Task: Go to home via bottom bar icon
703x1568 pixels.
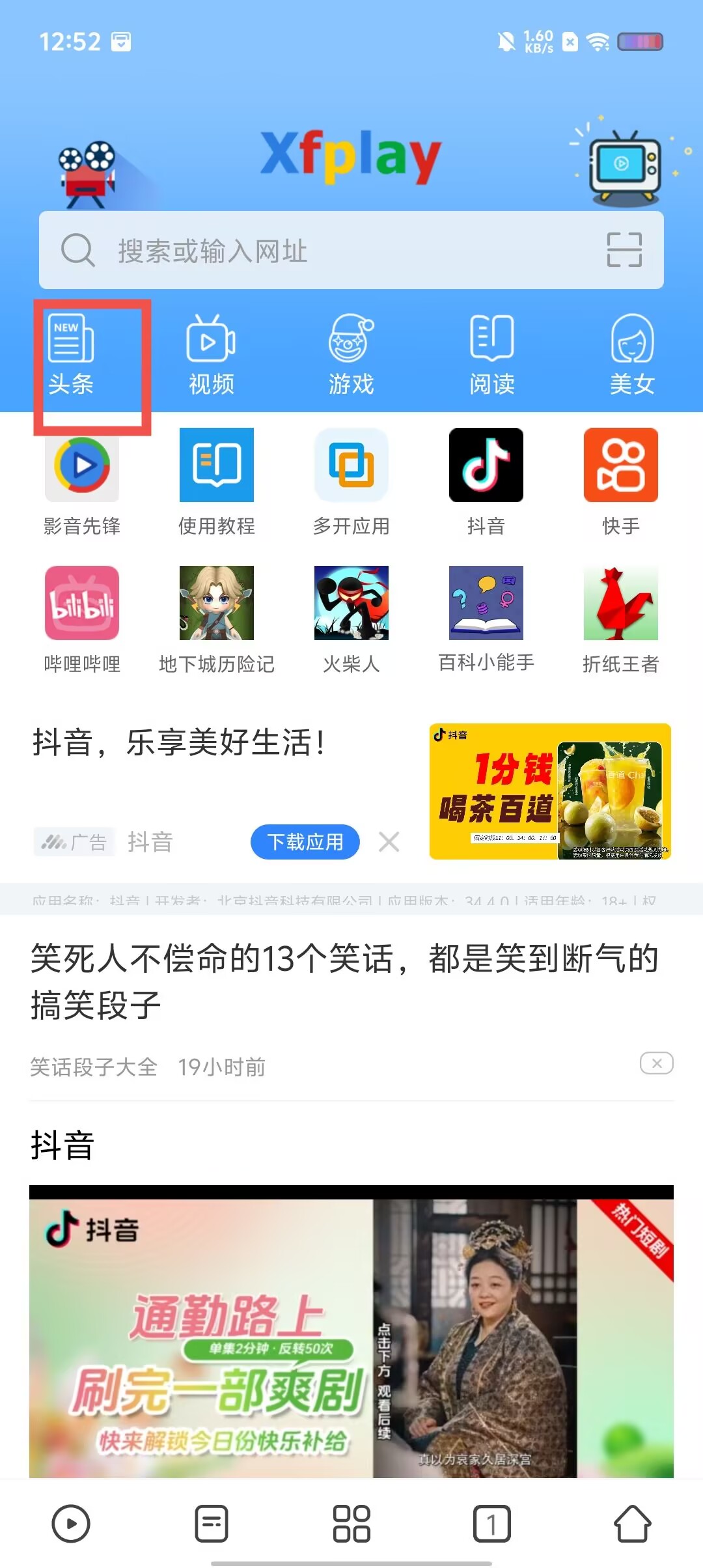Action: tap(632, 1524)
